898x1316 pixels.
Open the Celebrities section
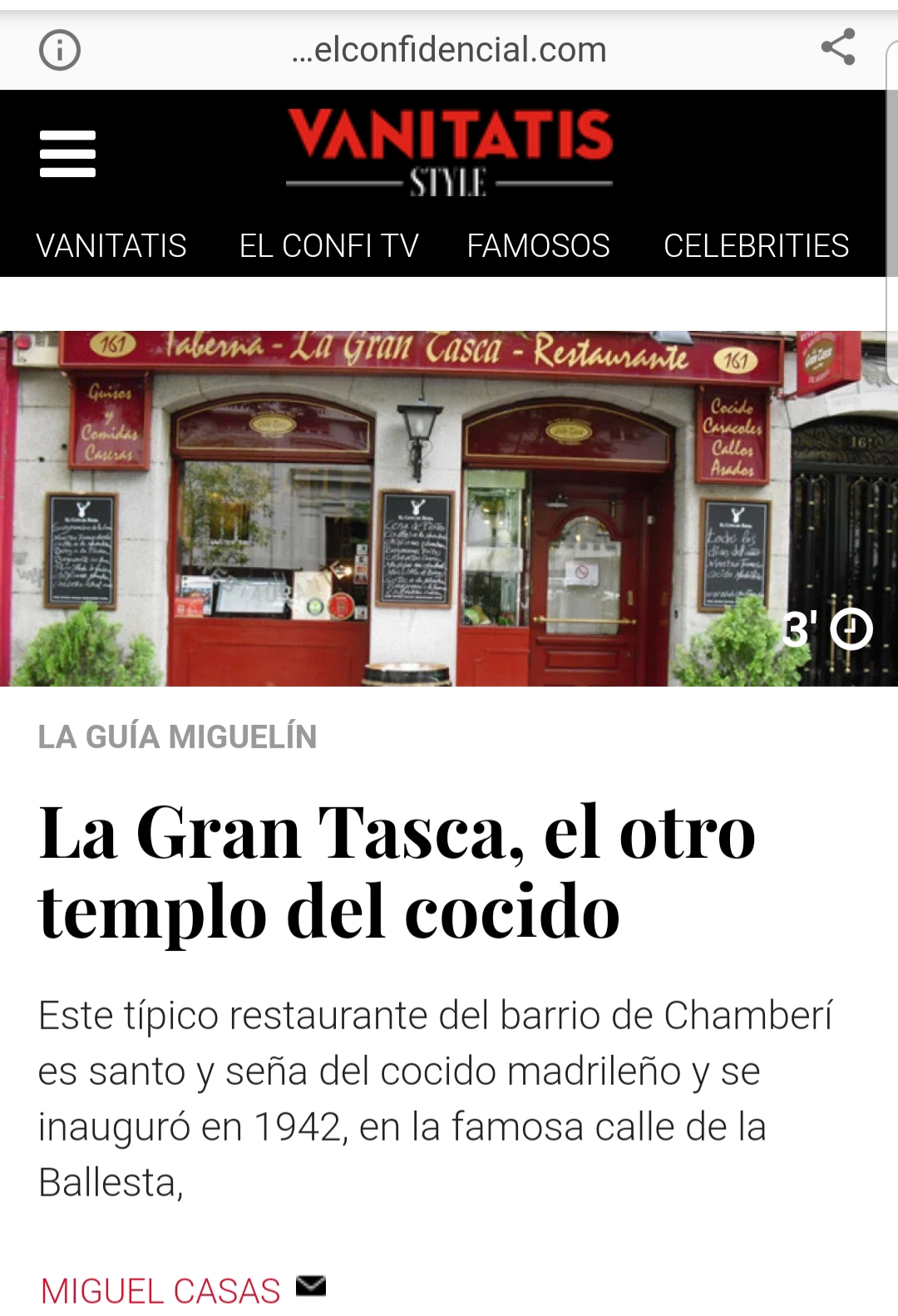tap(756, 246)
